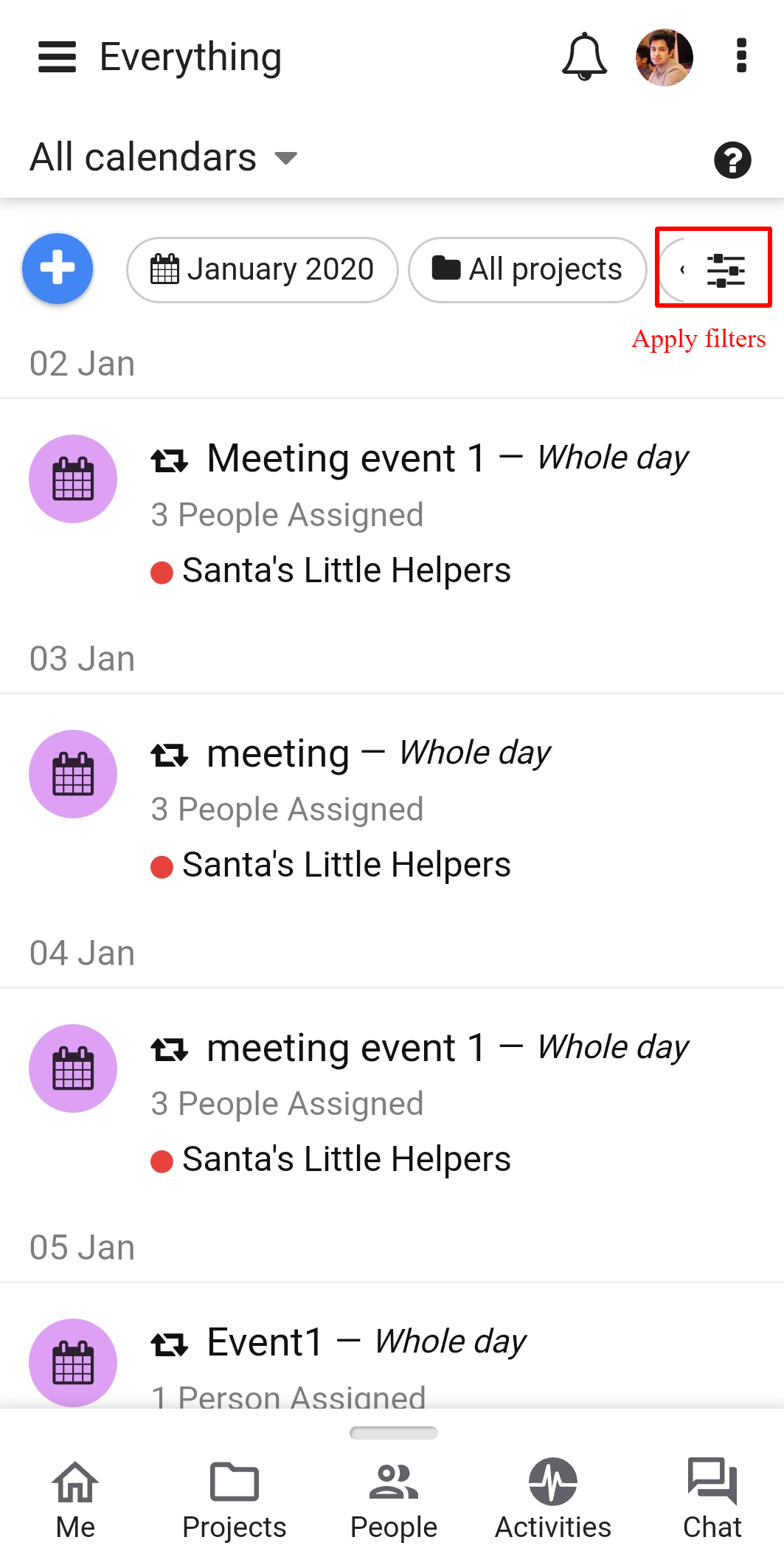Open the meeting event on 03 Jan
The image size is (784, 1554).
click(392, 808)
